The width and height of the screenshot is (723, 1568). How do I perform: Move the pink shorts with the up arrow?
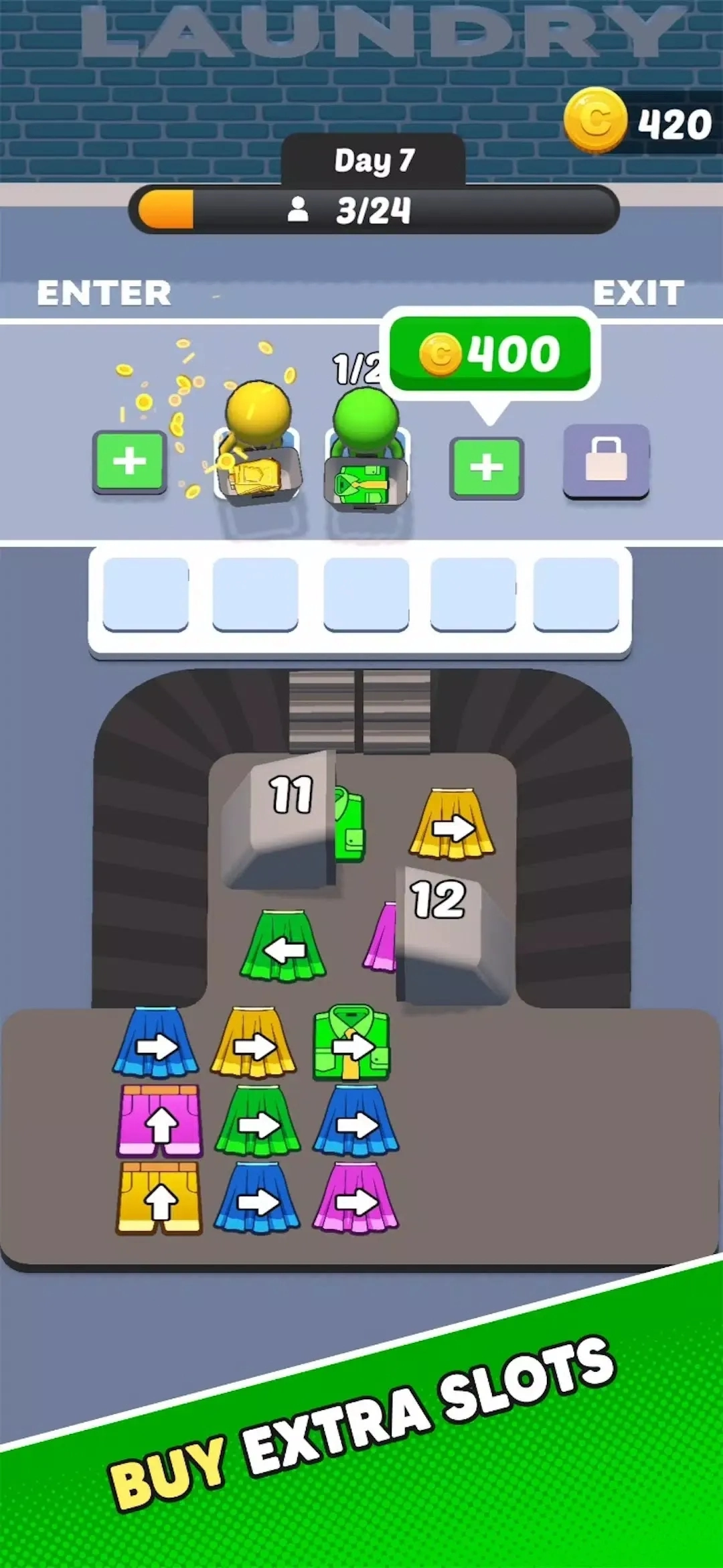[x=159, y=1121]
